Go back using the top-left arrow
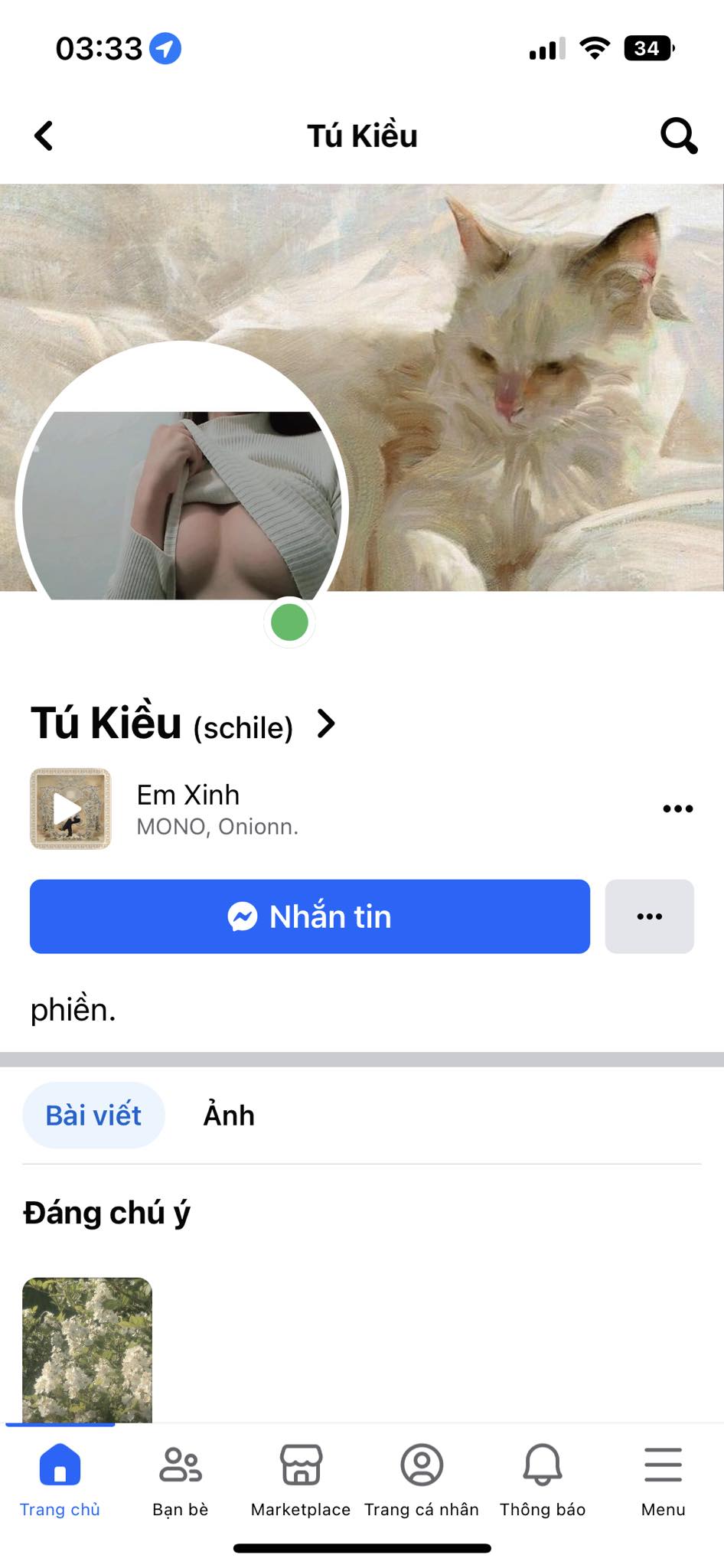Viewport: 724px width, 1568px height. coord(44,136)
